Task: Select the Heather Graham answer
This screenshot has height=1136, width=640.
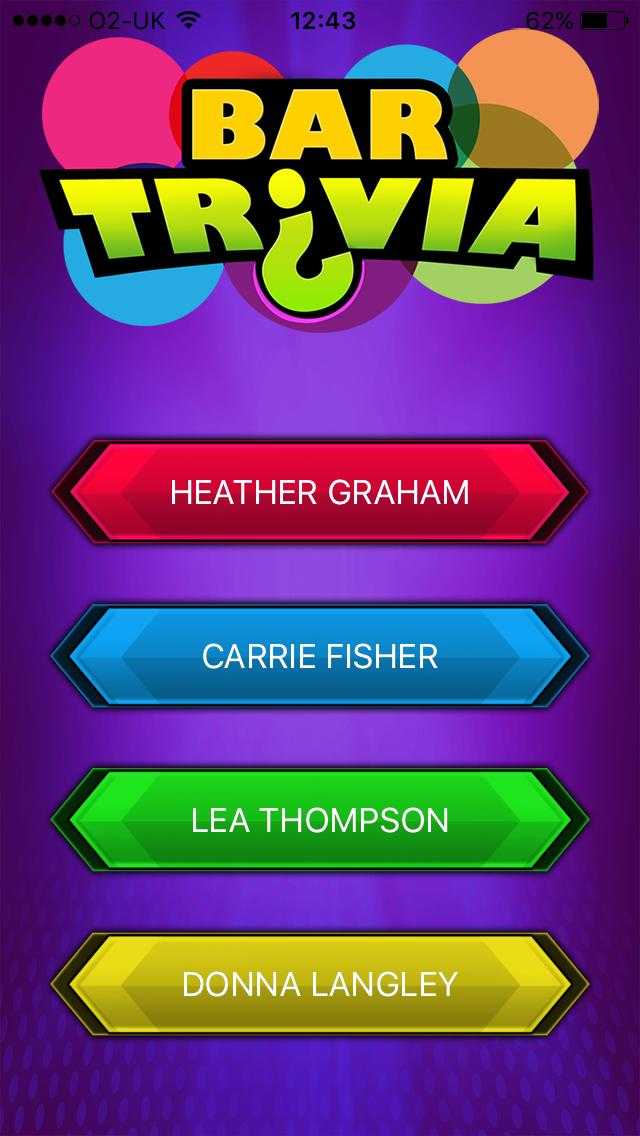Action: (x=320, y=492)
